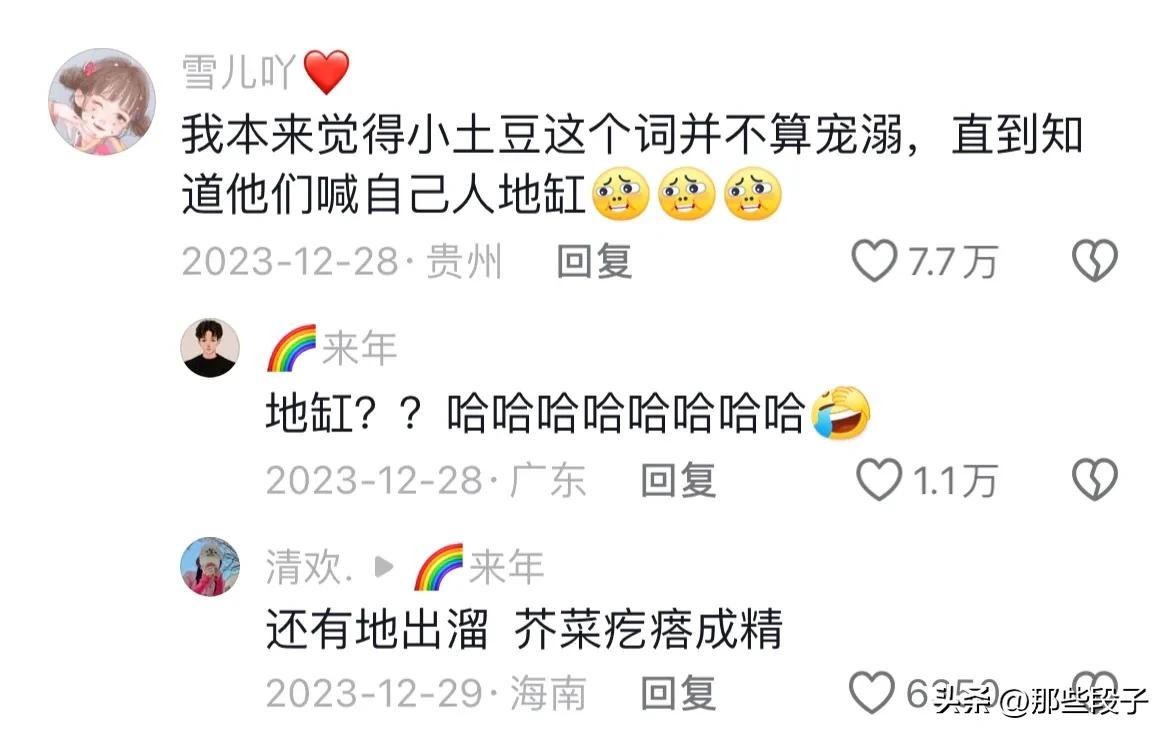
Task: Reply to 来年's 哈哈哈 comment
Action: coord(678,481)
